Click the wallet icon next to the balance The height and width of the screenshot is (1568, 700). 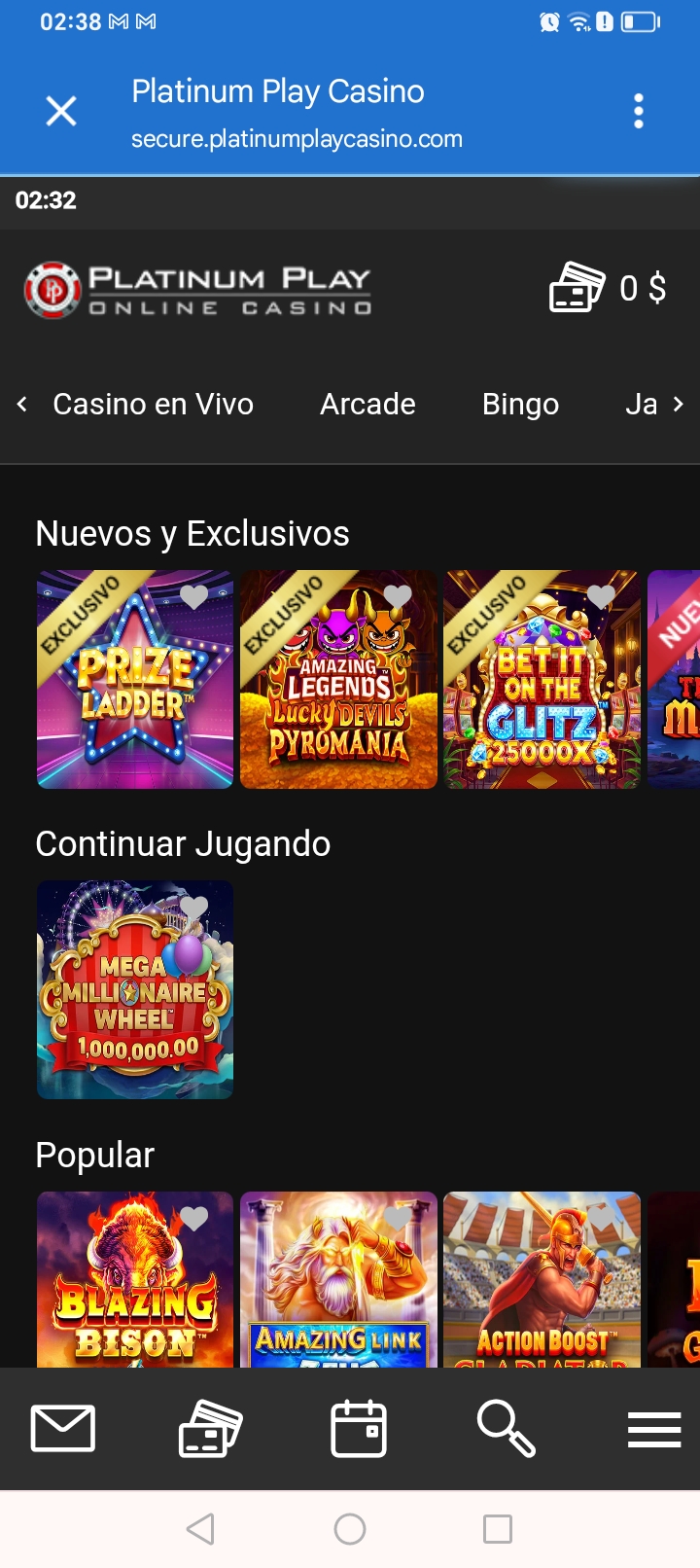577,288
